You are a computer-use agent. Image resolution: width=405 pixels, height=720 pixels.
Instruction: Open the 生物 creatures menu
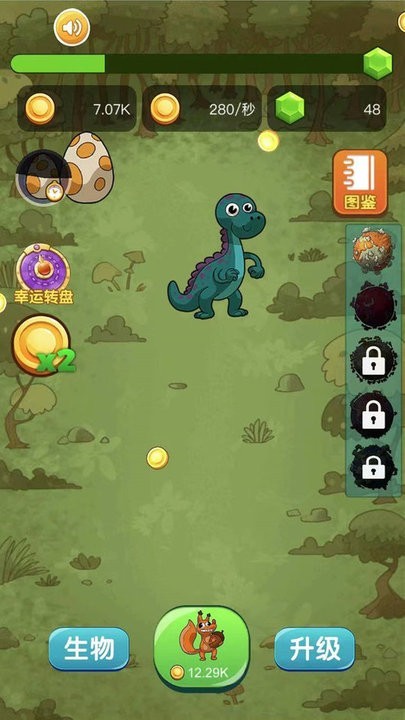coord(89,649)
